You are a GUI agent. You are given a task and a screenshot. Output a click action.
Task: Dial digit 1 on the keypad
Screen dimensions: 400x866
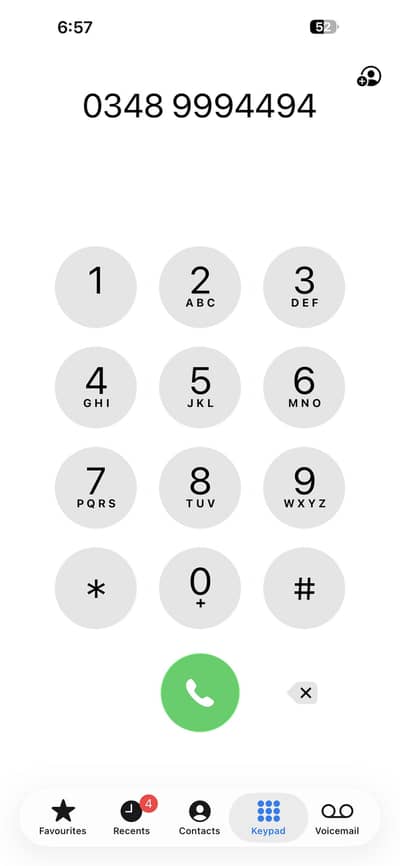coord(96,287)
